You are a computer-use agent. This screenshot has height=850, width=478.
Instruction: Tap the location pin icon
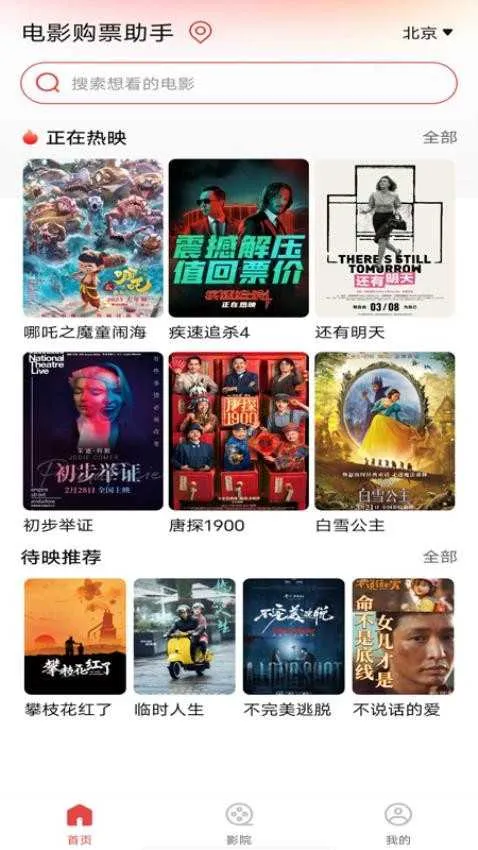(201, 32)
